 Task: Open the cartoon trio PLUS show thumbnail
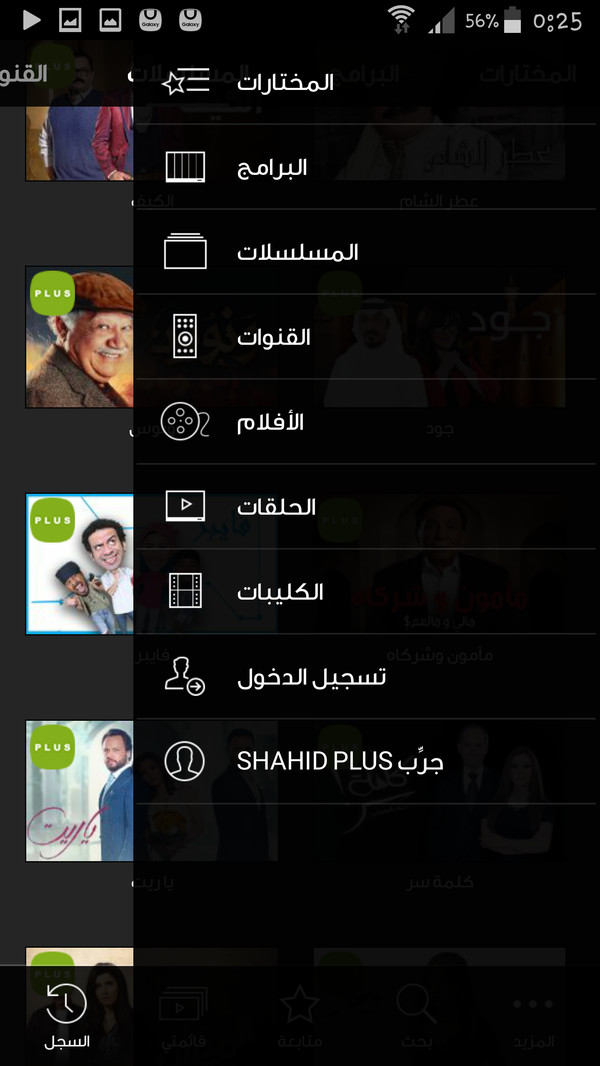point(79,563)
